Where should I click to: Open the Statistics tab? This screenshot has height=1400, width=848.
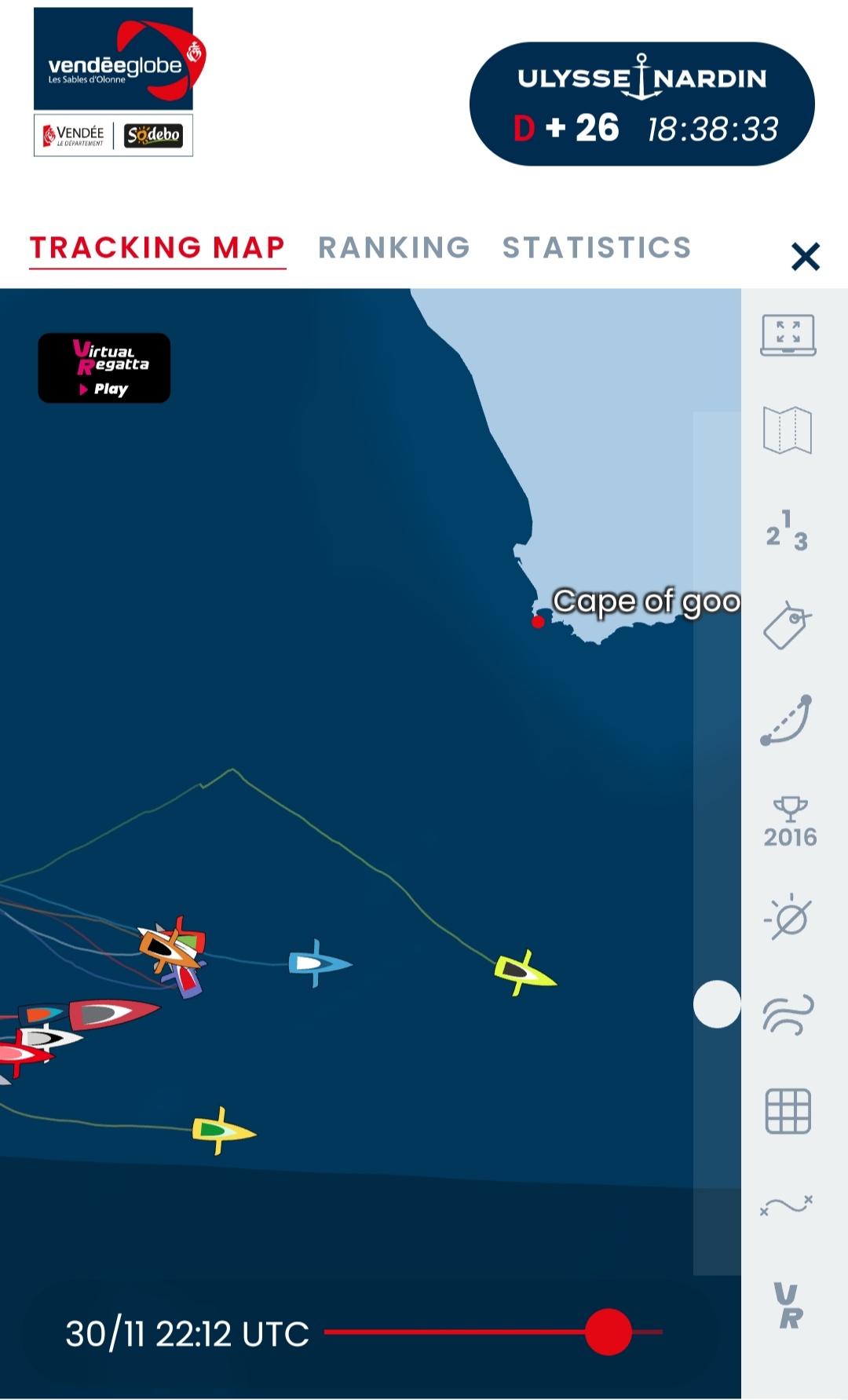[596, 248]
